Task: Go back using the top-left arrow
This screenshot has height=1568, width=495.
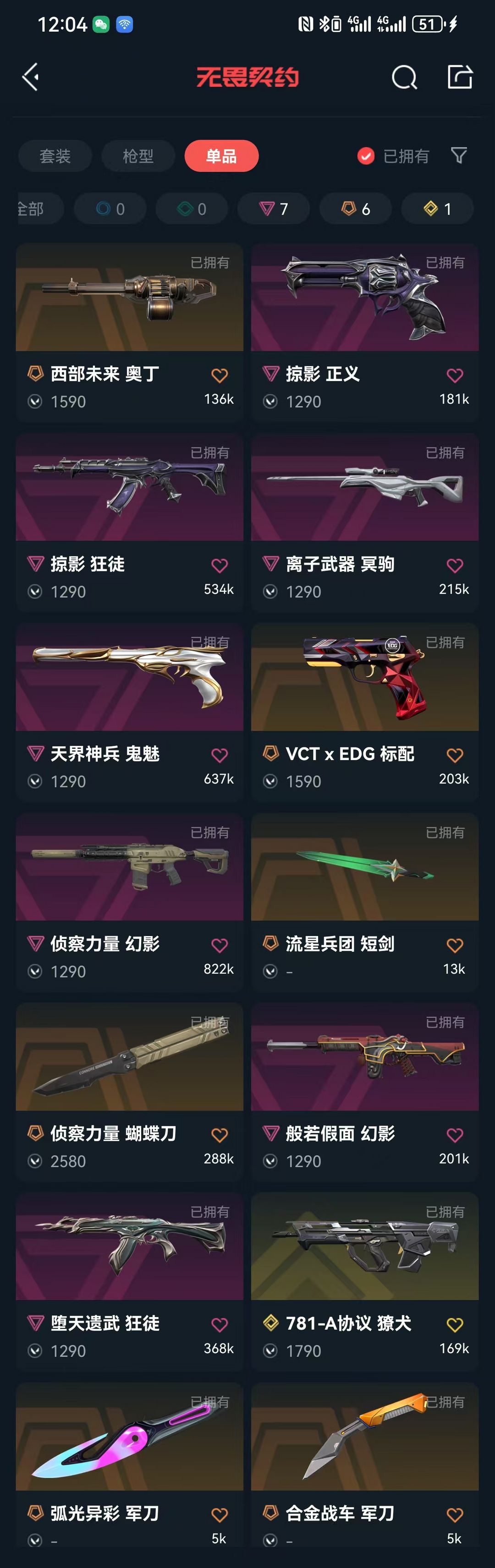Action: (30, 76)
